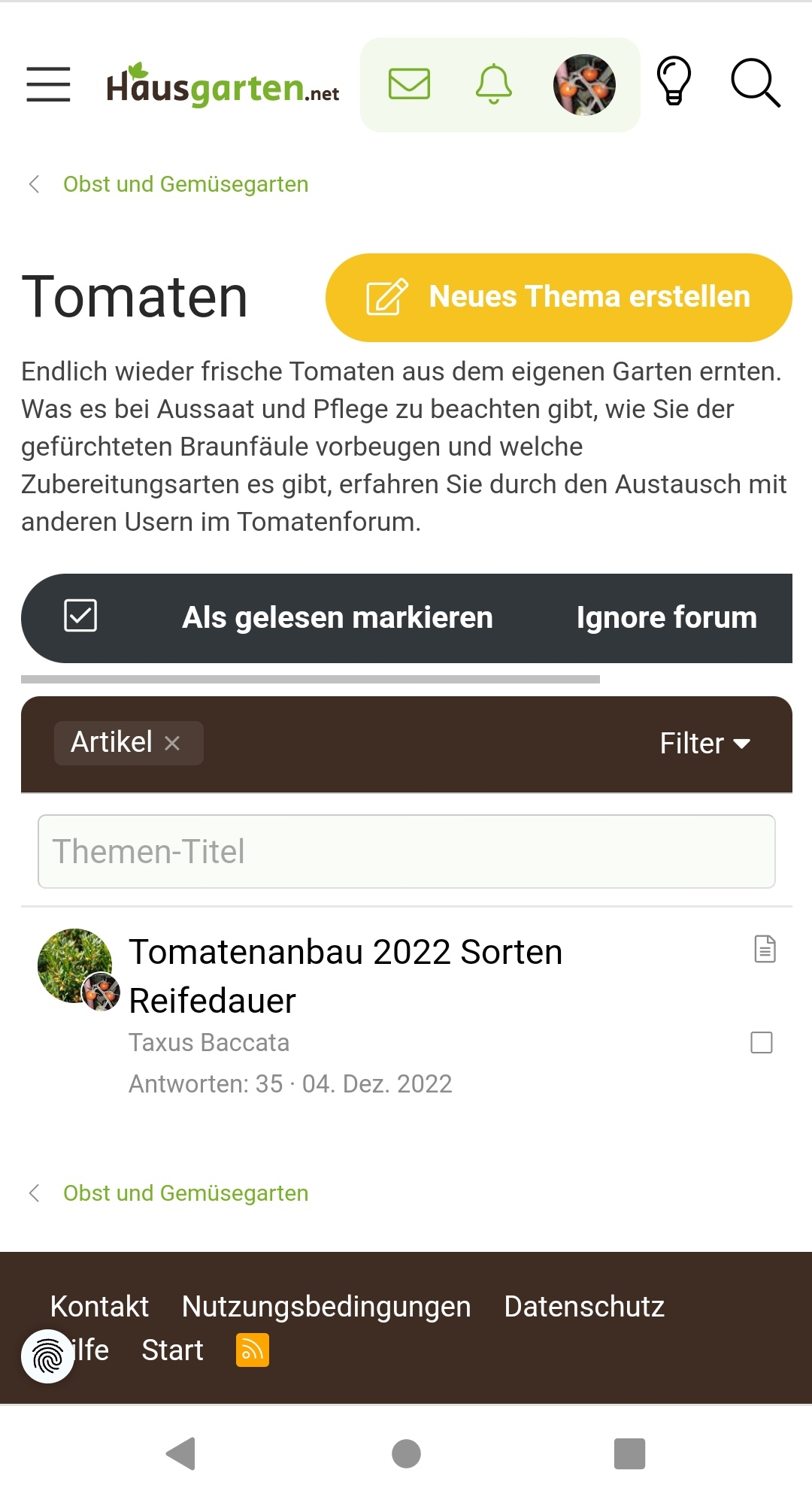Open the RSS feed icon
This screenshot has height=1503, width=812.
coord(253,1350)
